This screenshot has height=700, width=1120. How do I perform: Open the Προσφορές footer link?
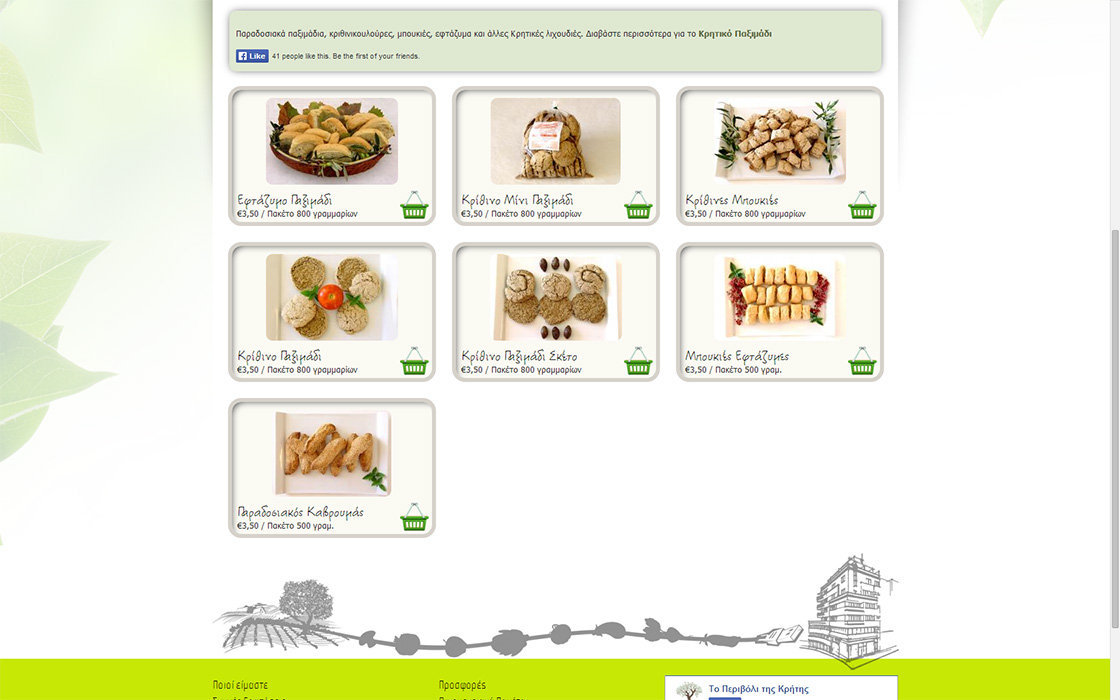[x=462, y=685]
